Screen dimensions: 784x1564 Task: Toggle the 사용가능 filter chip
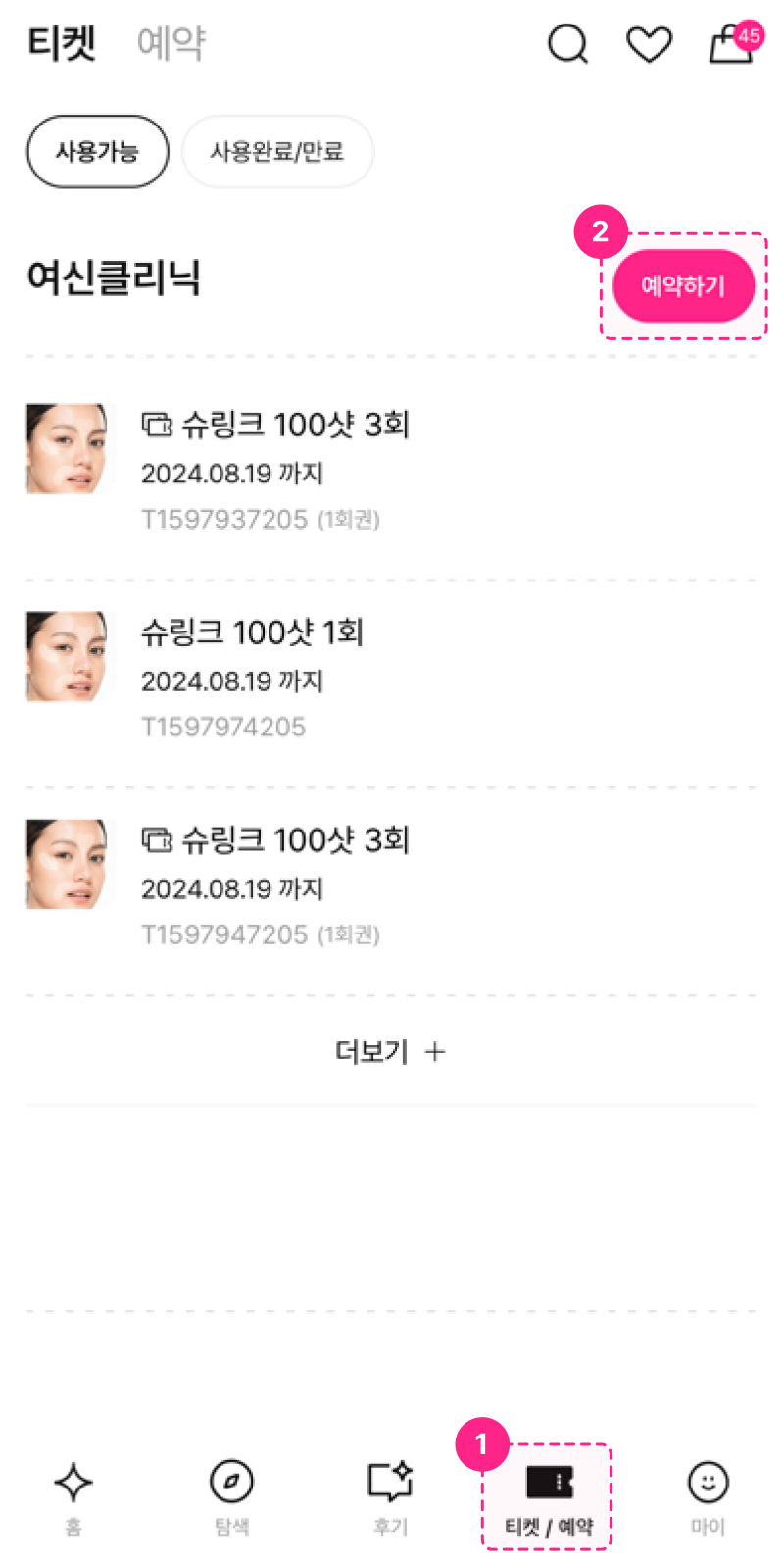96,151
